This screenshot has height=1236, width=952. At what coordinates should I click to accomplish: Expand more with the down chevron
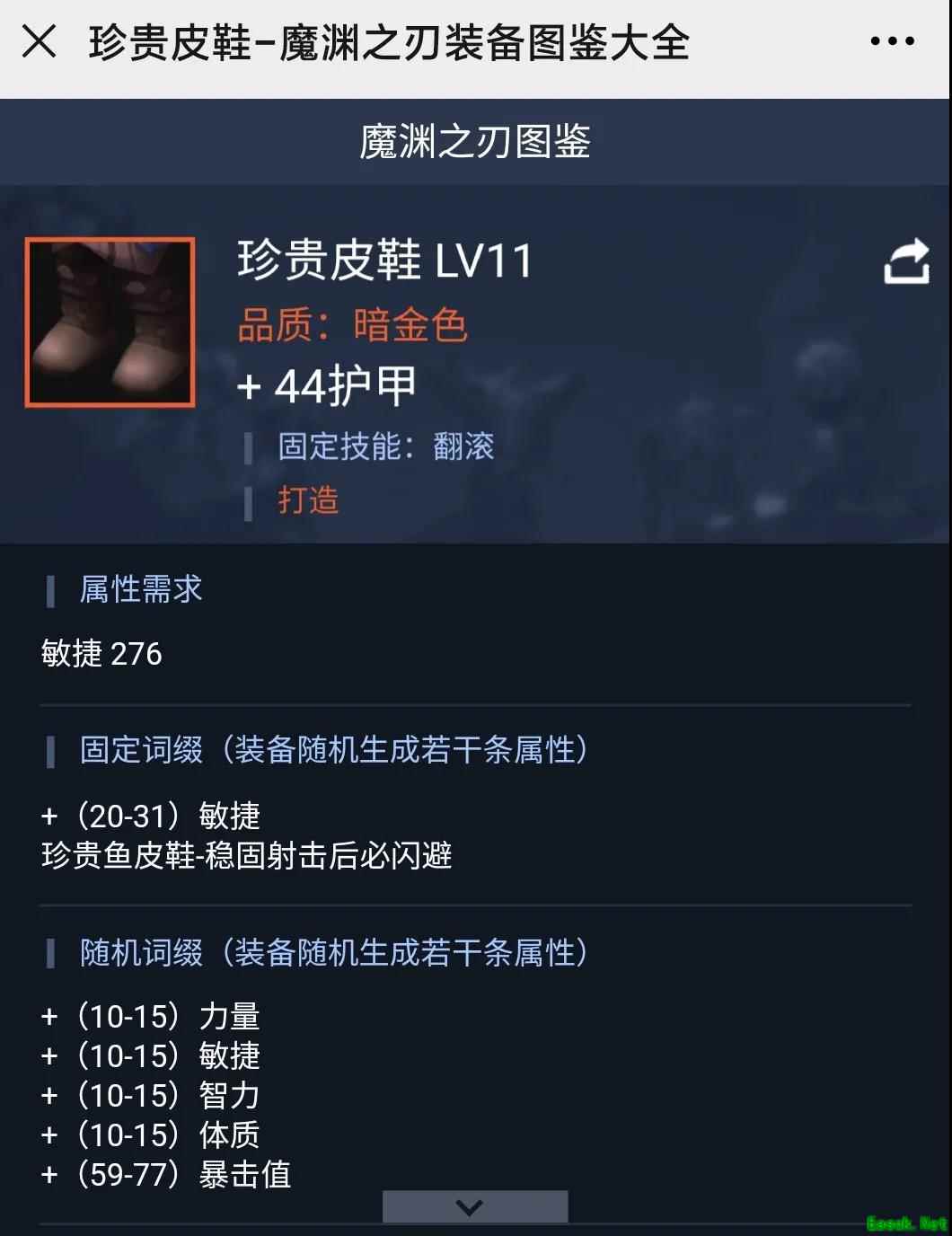[x=474, y=1206]
